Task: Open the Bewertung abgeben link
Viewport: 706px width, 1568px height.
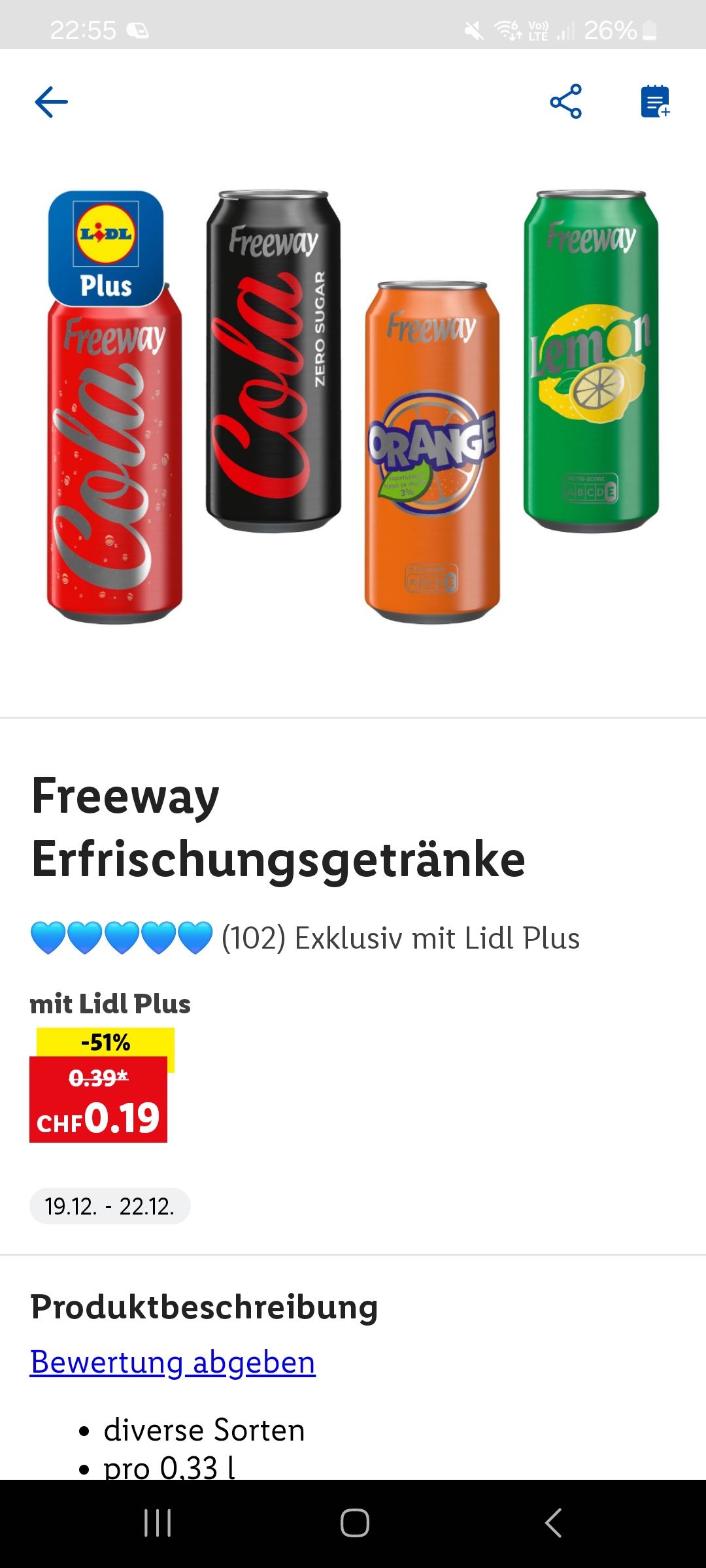Action: click(173, 1362)
